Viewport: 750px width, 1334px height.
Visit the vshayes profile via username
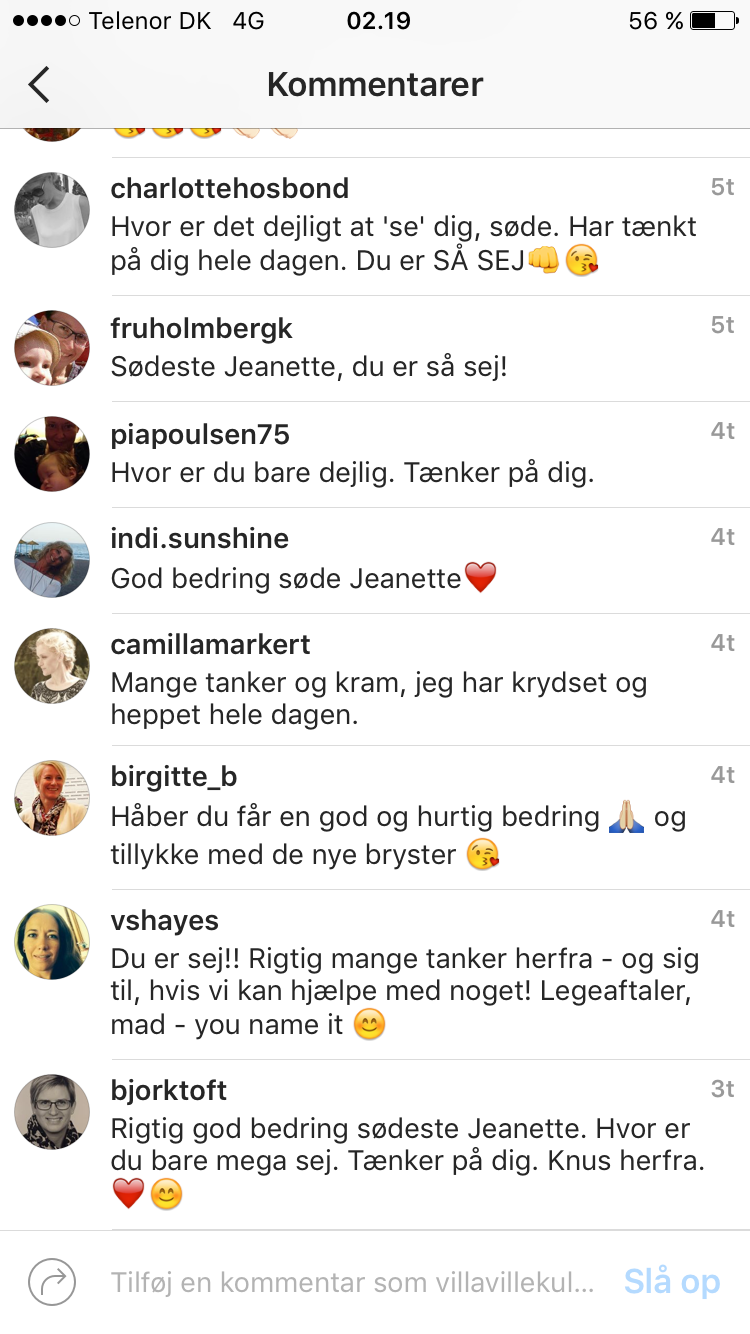click(x=165, y=920)
